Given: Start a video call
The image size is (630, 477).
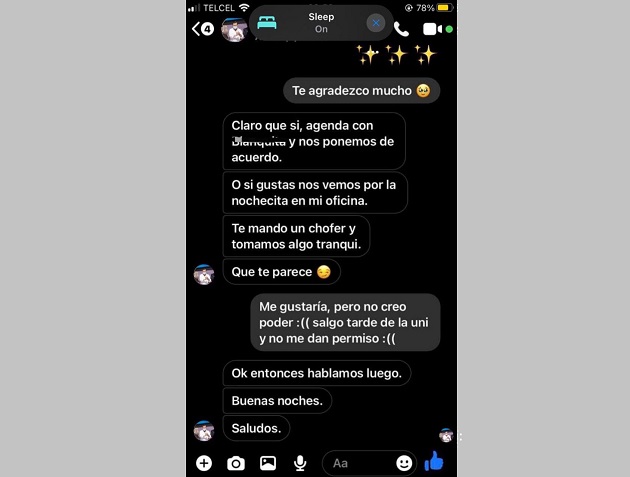Looking at the screenshot, I should pyautogui.click(x=432, y=29).
